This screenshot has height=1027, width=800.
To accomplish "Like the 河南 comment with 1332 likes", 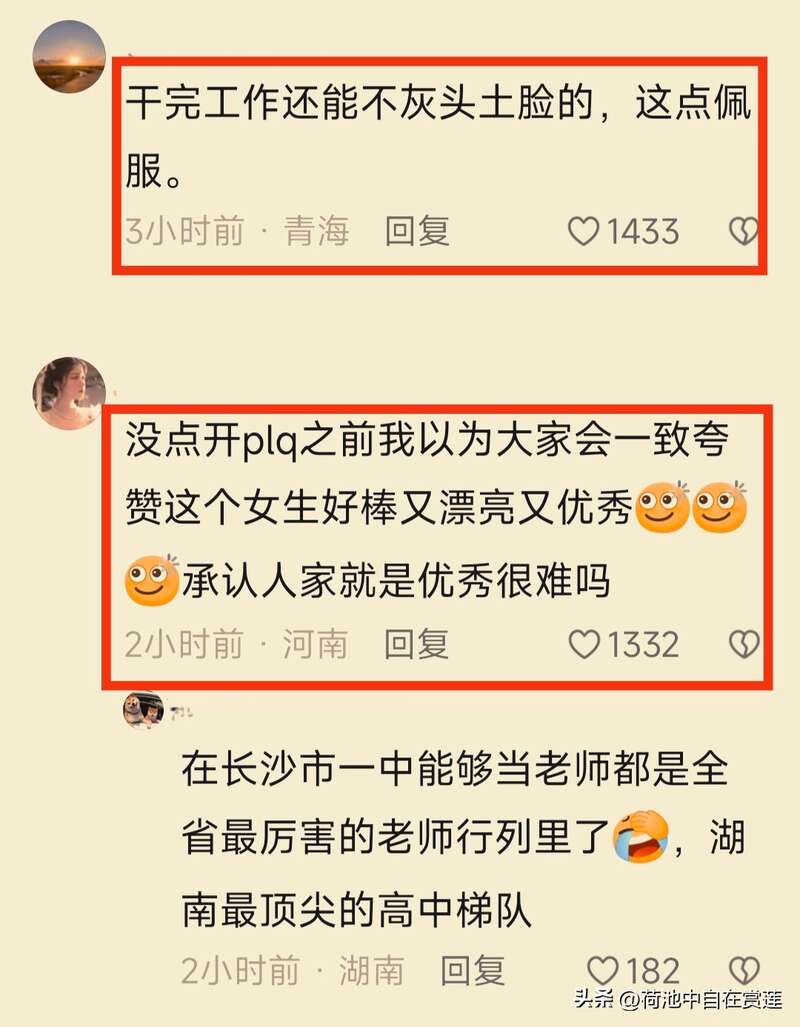I will (584, 645).
